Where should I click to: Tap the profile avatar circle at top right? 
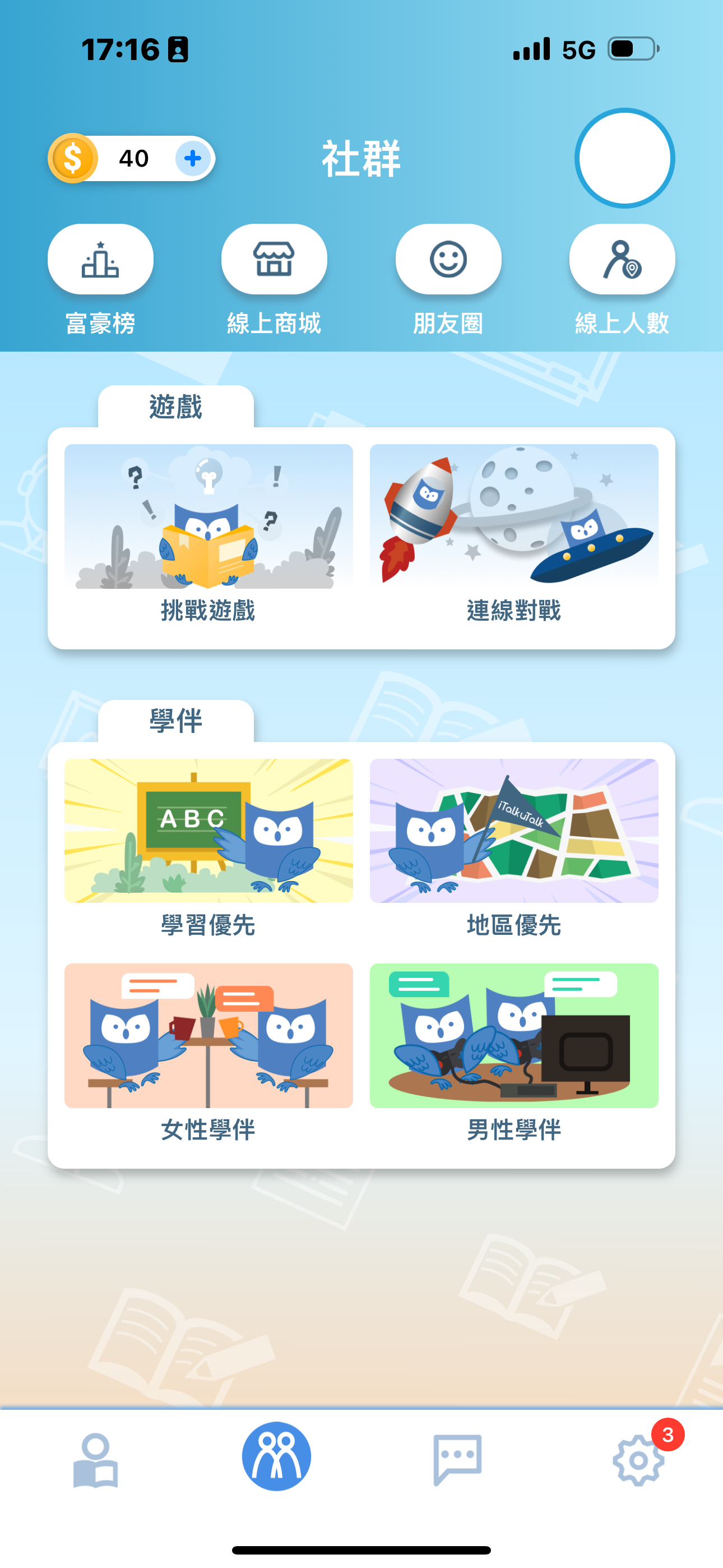coord(622,158)
